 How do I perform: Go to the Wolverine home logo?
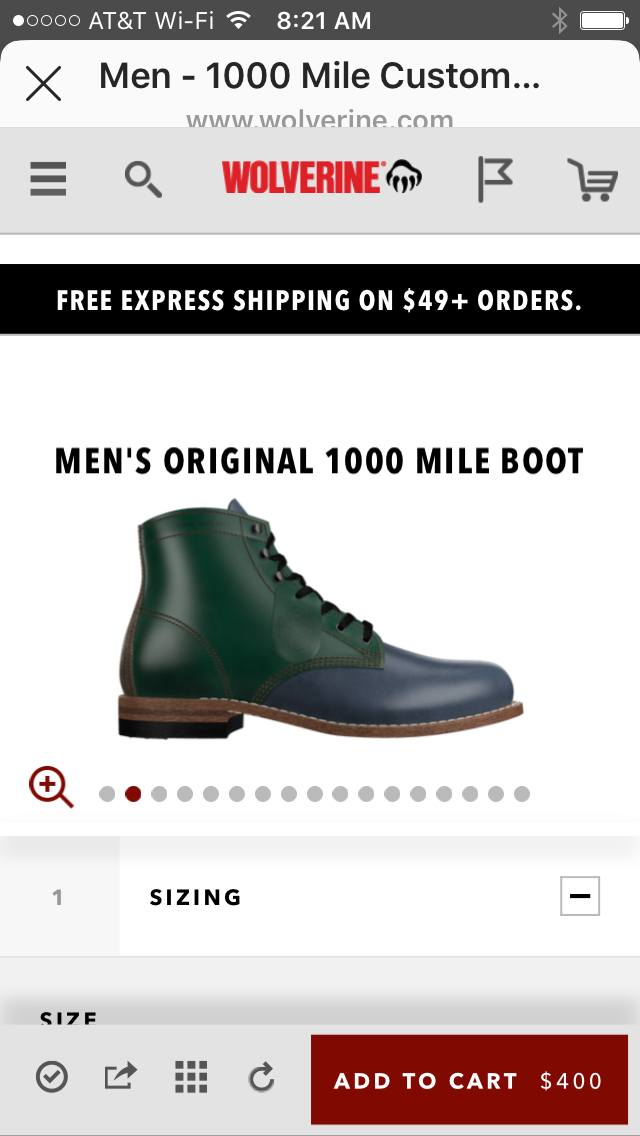(x=322, y=178)
